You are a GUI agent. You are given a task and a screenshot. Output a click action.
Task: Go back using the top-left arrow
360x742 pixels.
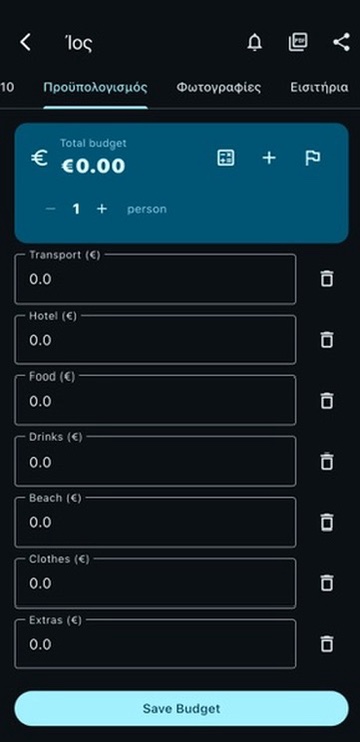26,43
